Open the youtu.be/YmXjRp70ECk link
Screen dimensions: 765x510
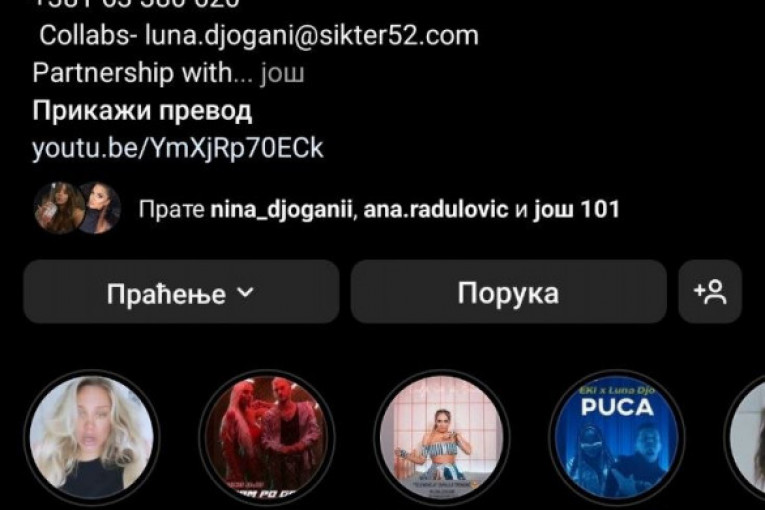178,148
